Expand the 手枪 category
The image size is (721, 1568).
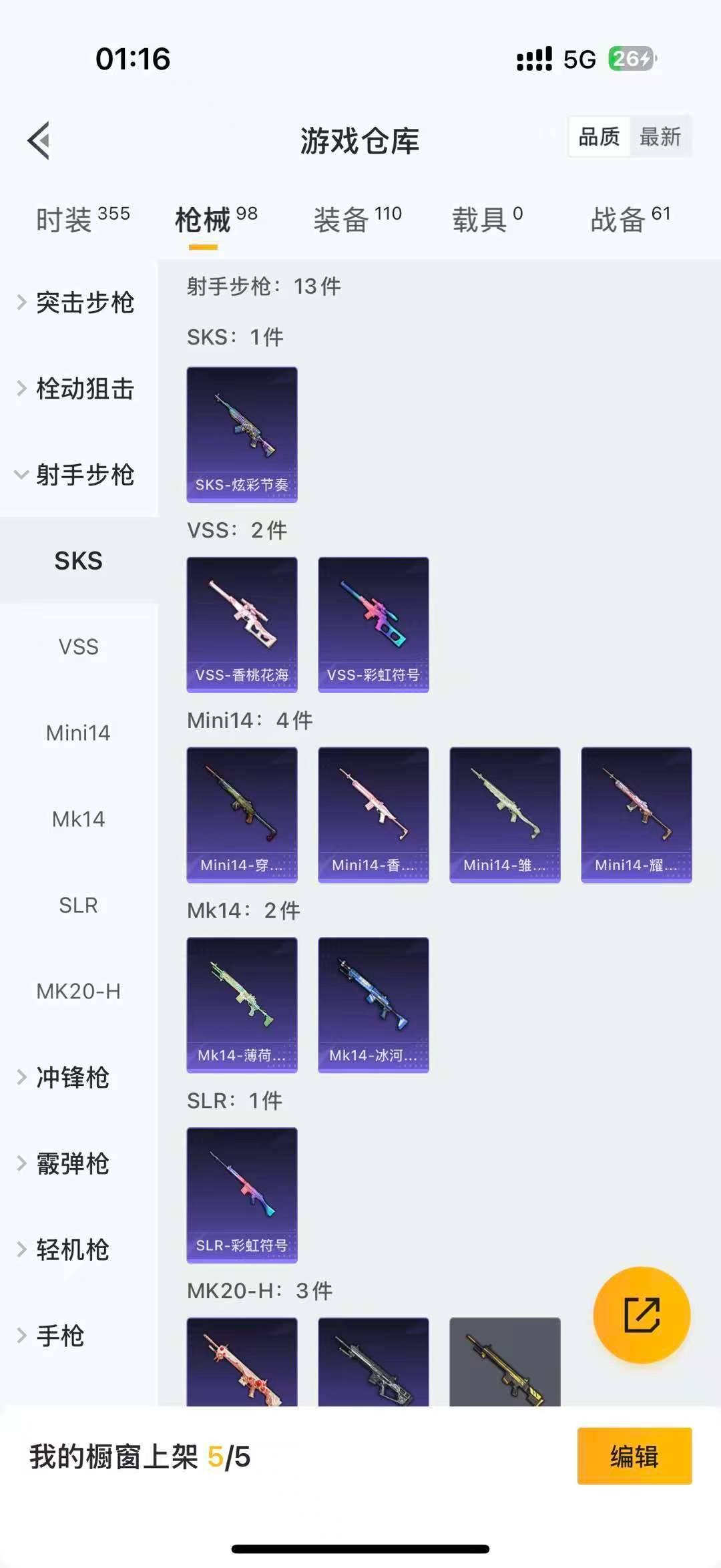click(x=60, y=1336)
